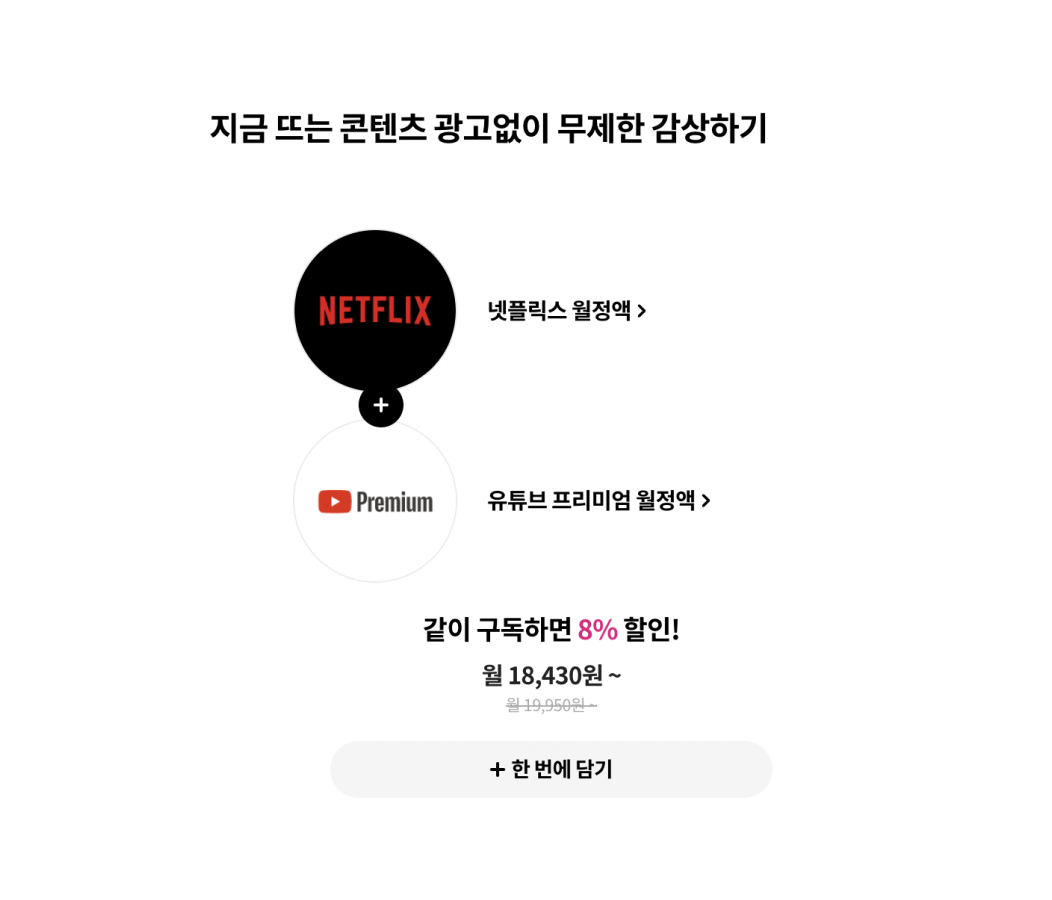Open the 넷플릭스 월정액 link

566,311
